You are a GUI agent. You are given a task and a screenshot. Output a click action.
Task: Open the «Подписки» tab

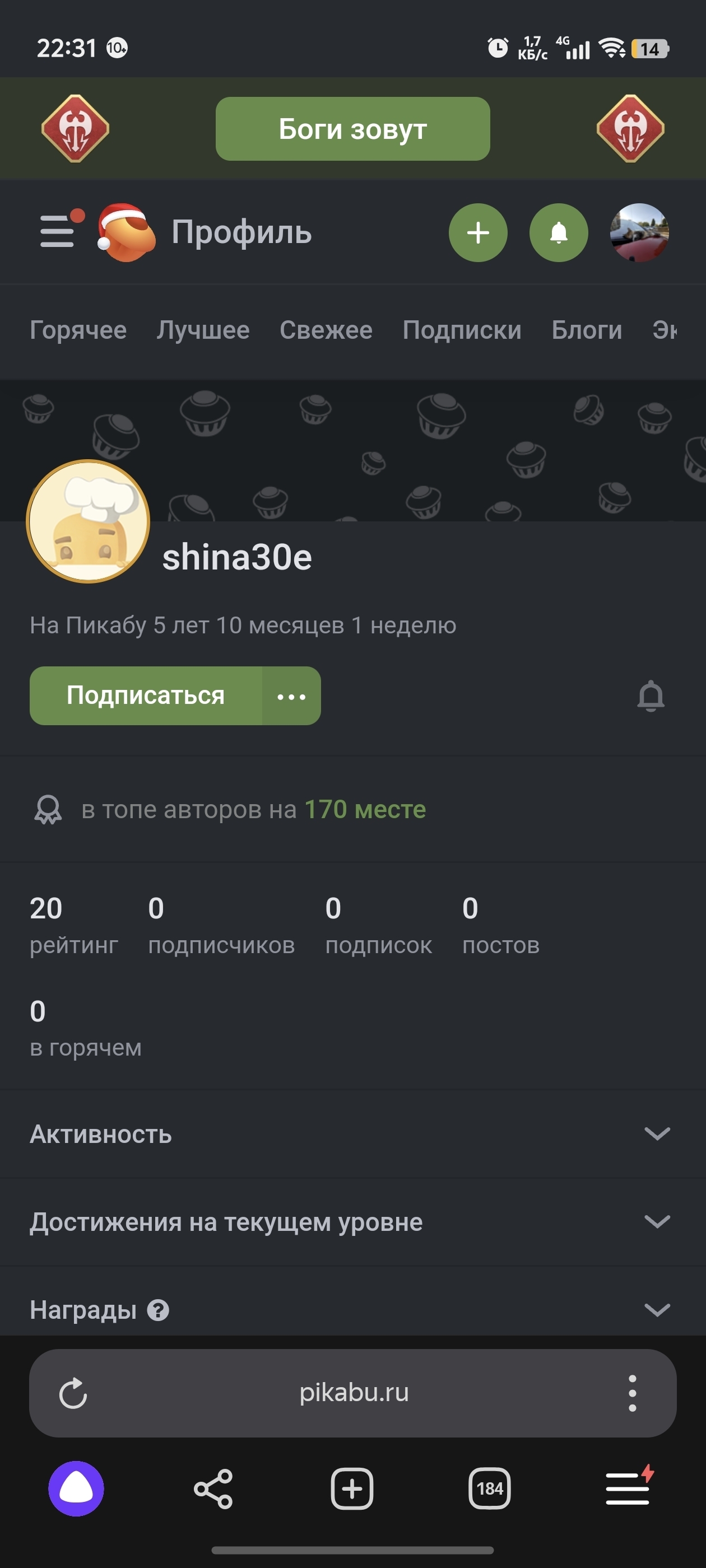462,330
